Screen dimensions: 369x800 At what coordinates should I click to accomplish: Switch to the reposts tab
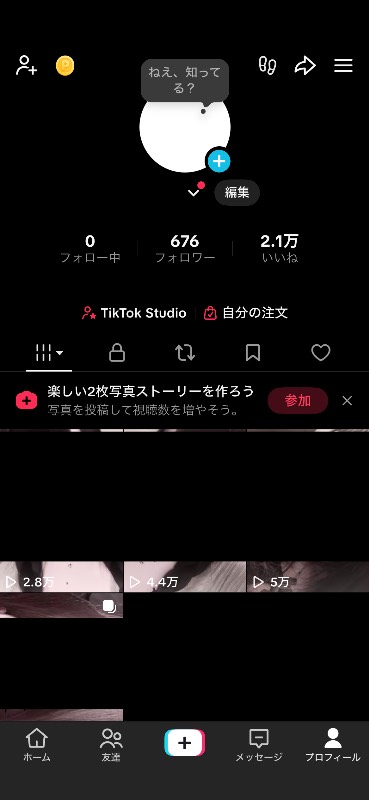click(185, 353)
